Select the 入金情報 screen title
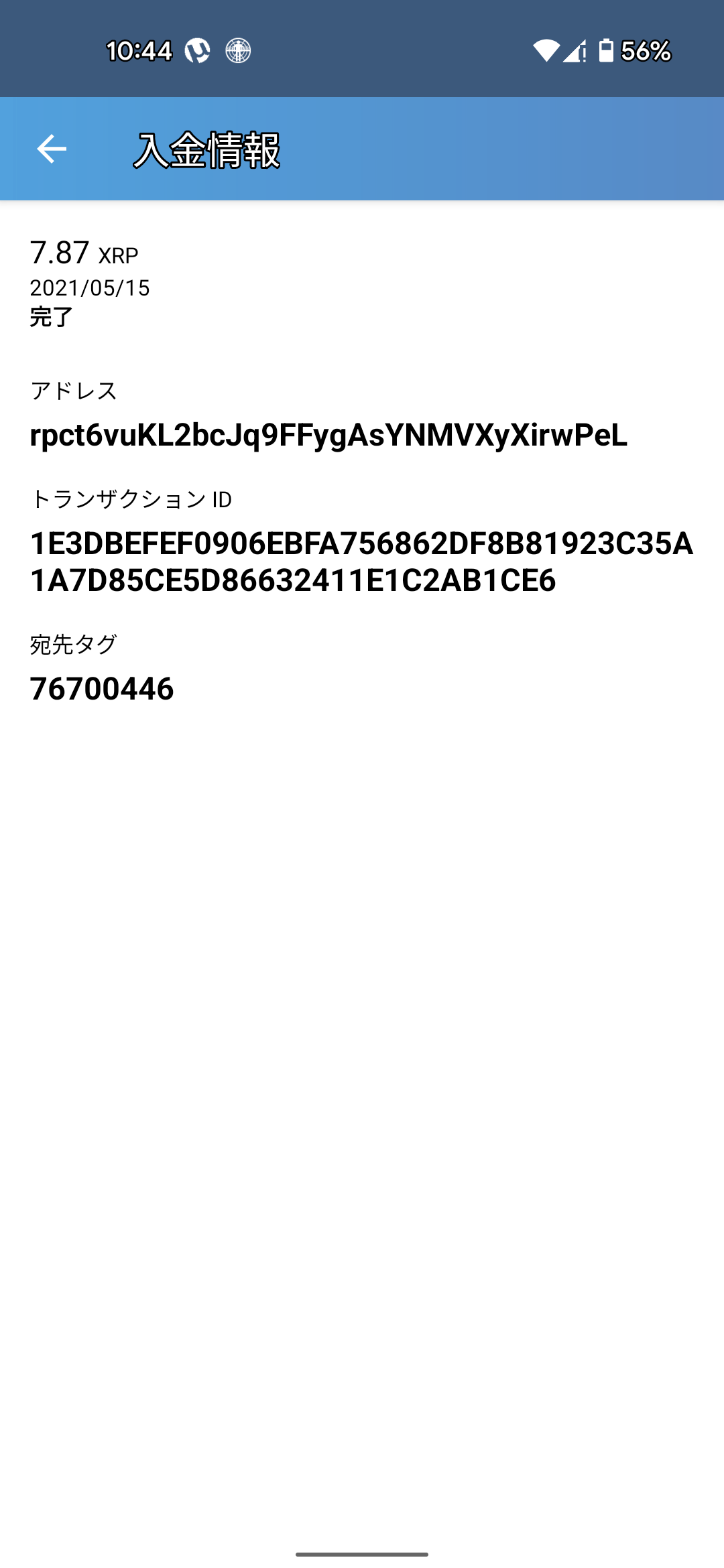Viewport: 724px width, 1568px height. pyautogui.click(x=209, y=150)
